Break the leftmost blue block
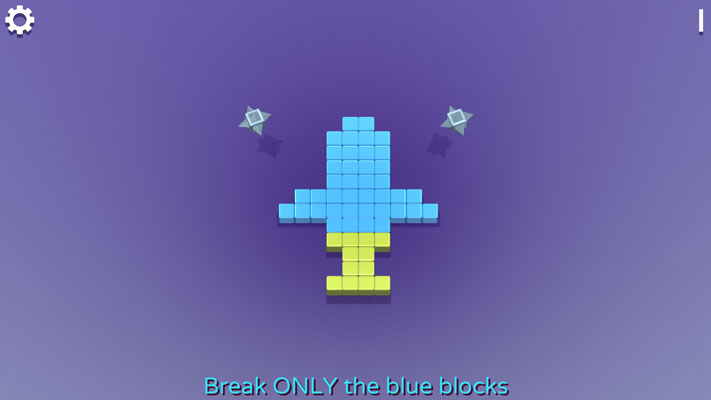 click(x=286, y=211)
